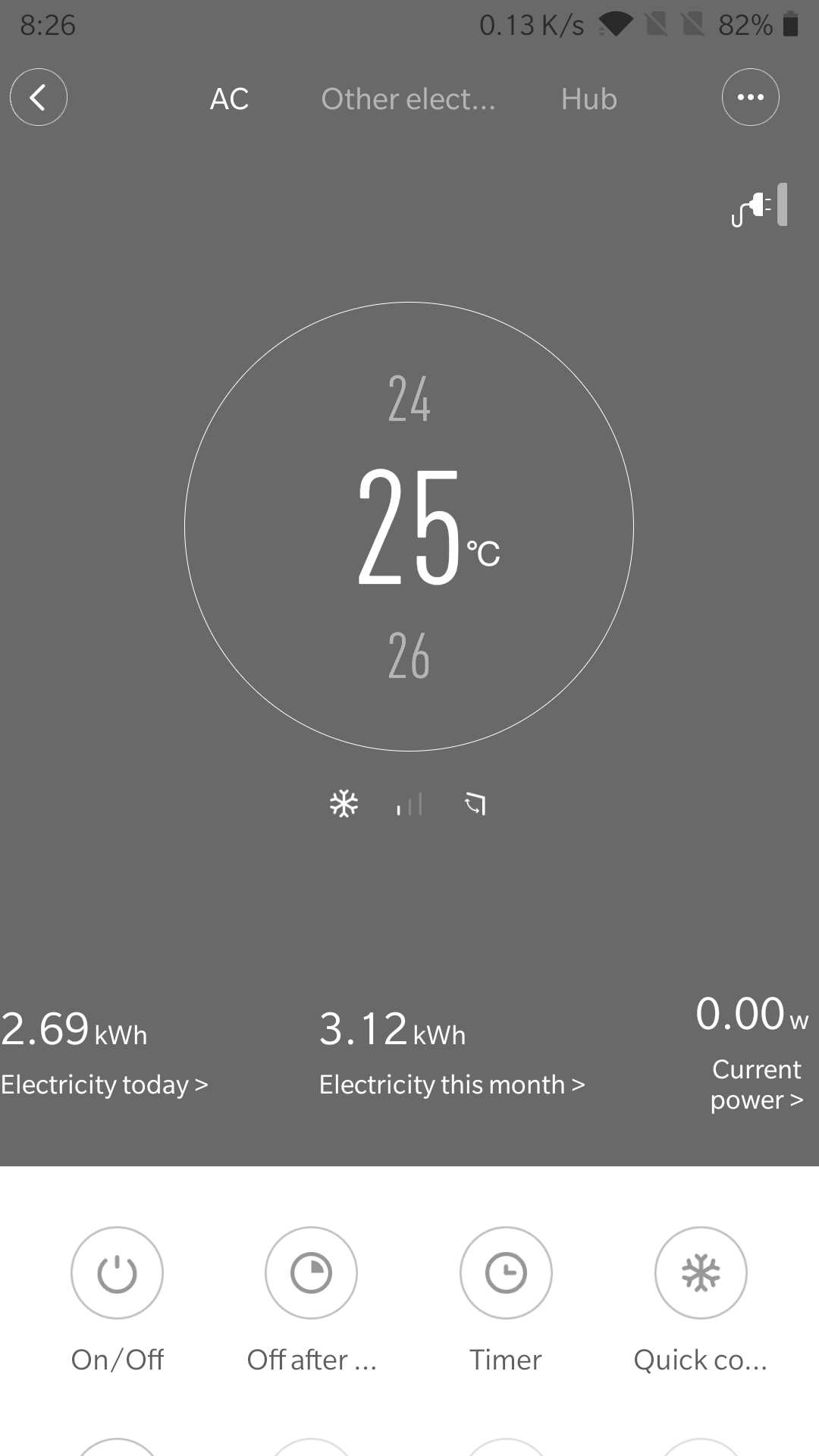
Task: Switch to the Other elect... tab
Action: tap(408, 99)
